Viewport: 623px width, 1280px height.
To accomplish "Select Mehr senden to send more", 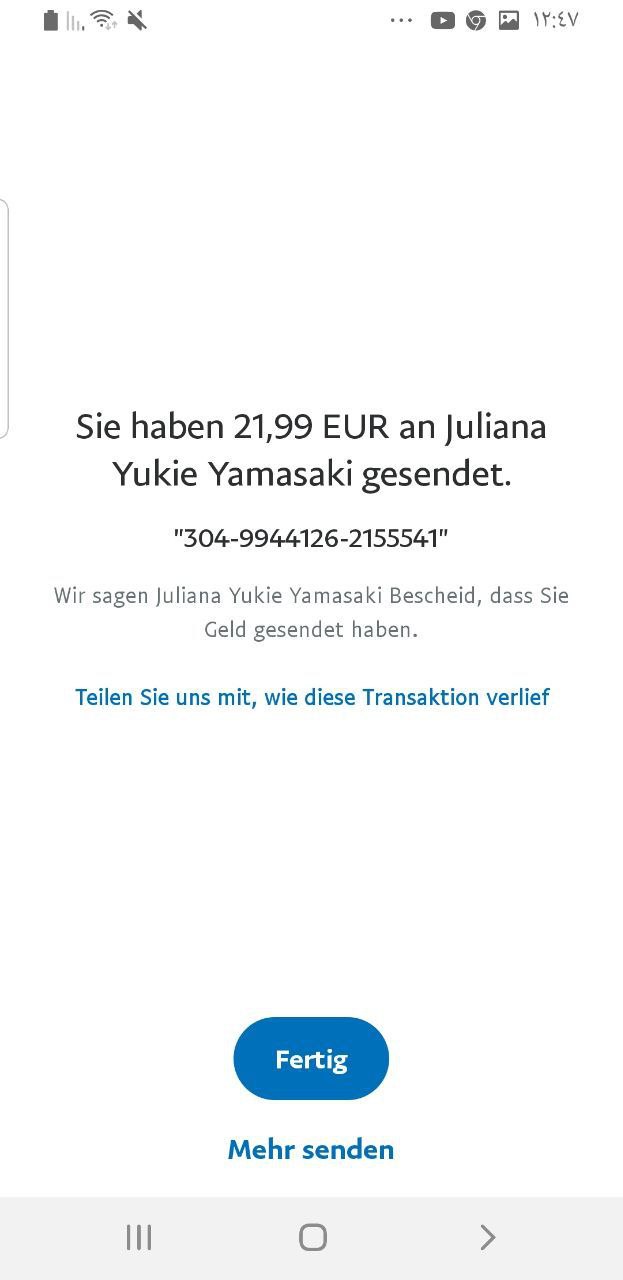I will (311, 1150).
